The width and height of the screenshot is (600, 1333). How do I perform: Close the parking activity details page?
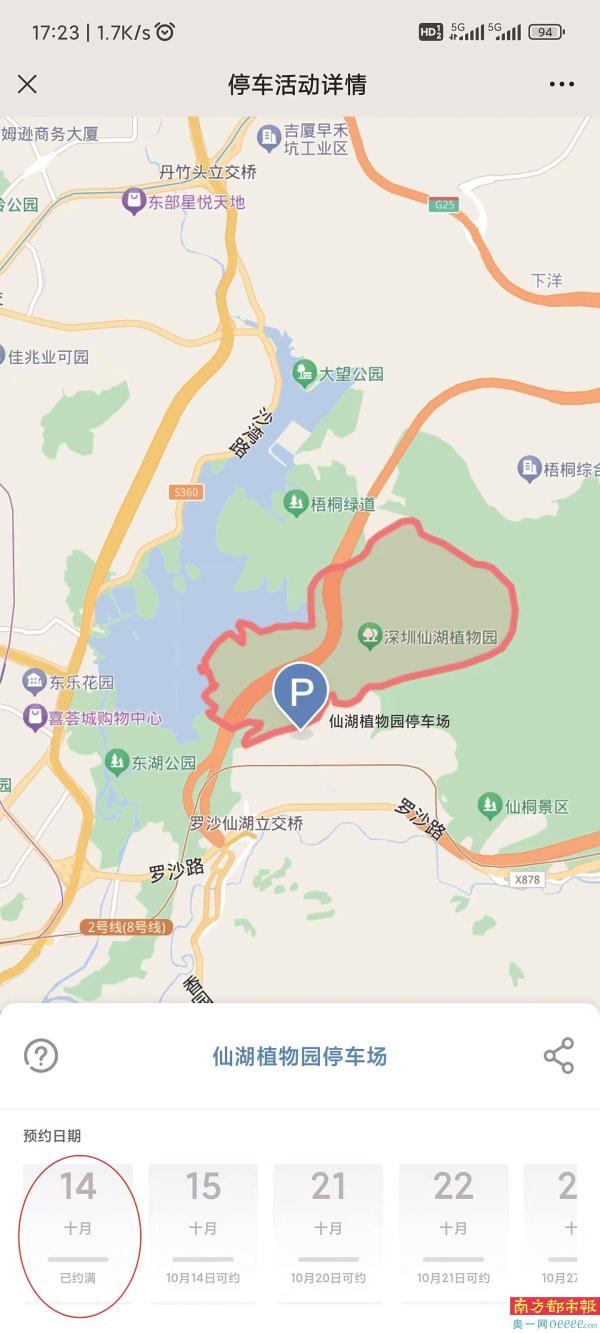pos(27,84)
